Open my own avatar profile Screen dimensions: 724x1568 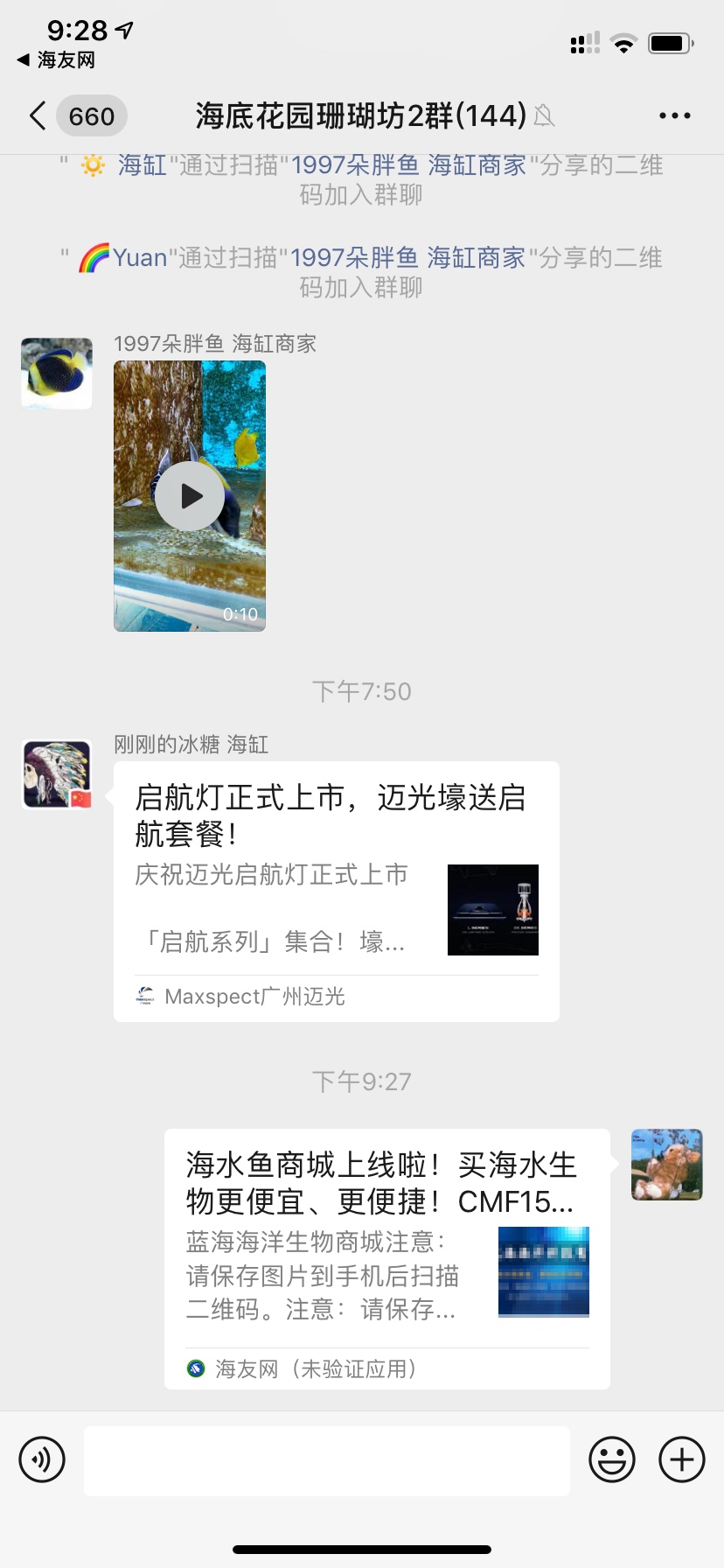[x=666, y=1165]
